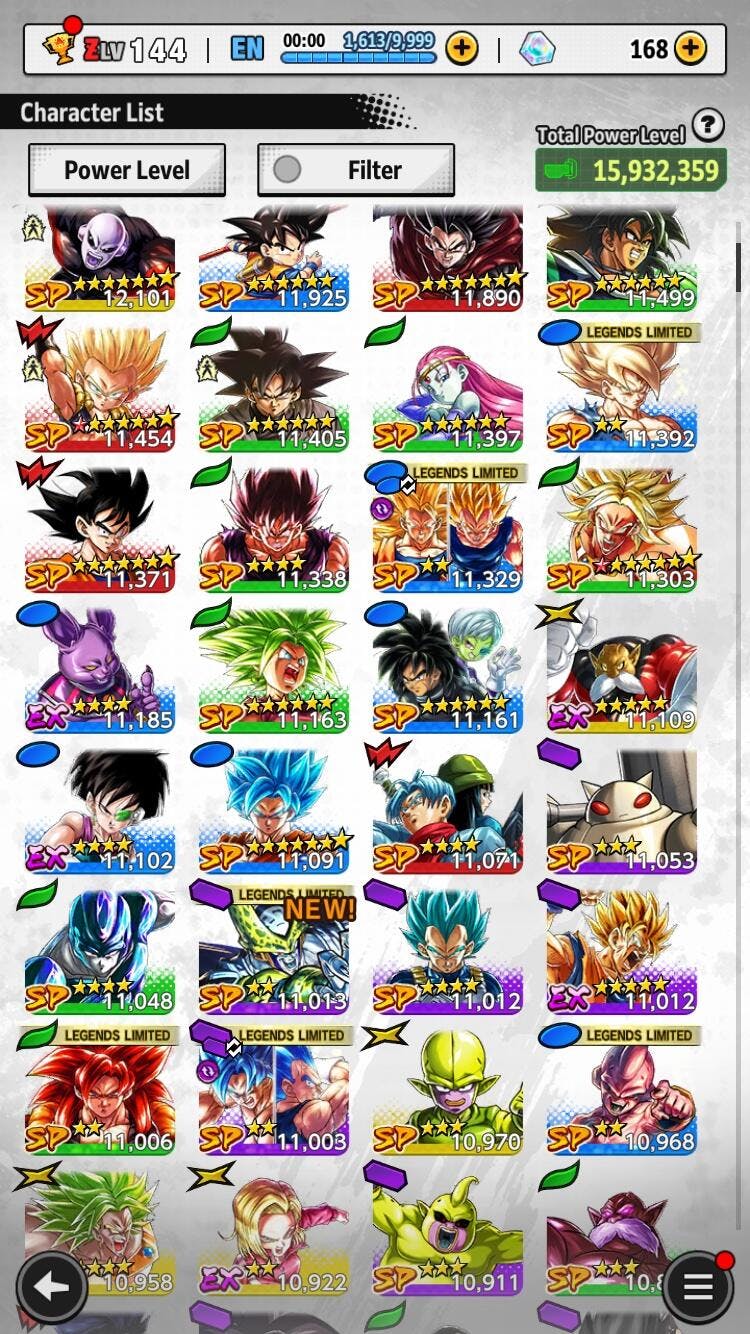Open the character card showing 11,053
Viewport: 750px width, 1334px height.
coord(622,808)
